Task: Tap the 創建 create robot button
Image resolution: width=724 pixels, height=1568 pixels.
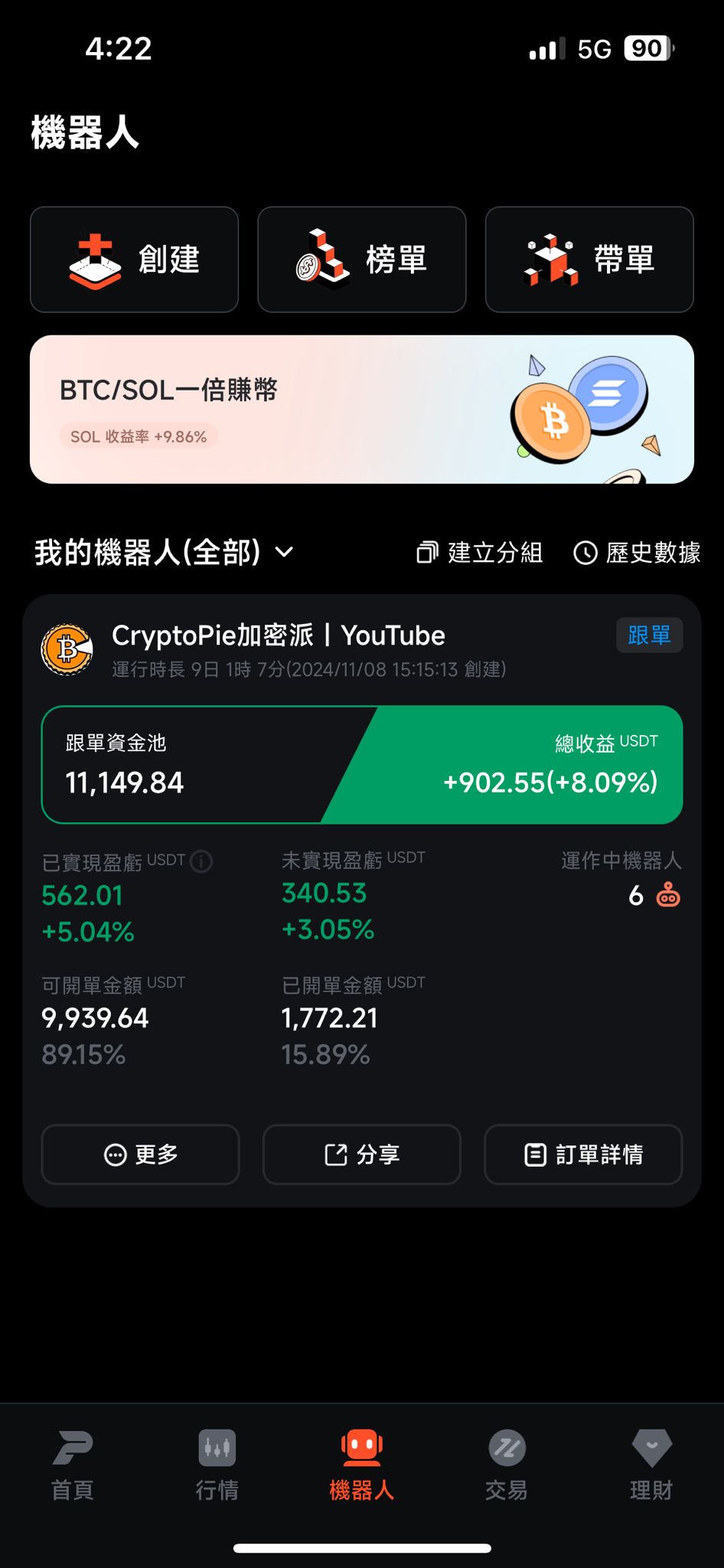Action: 134,260
